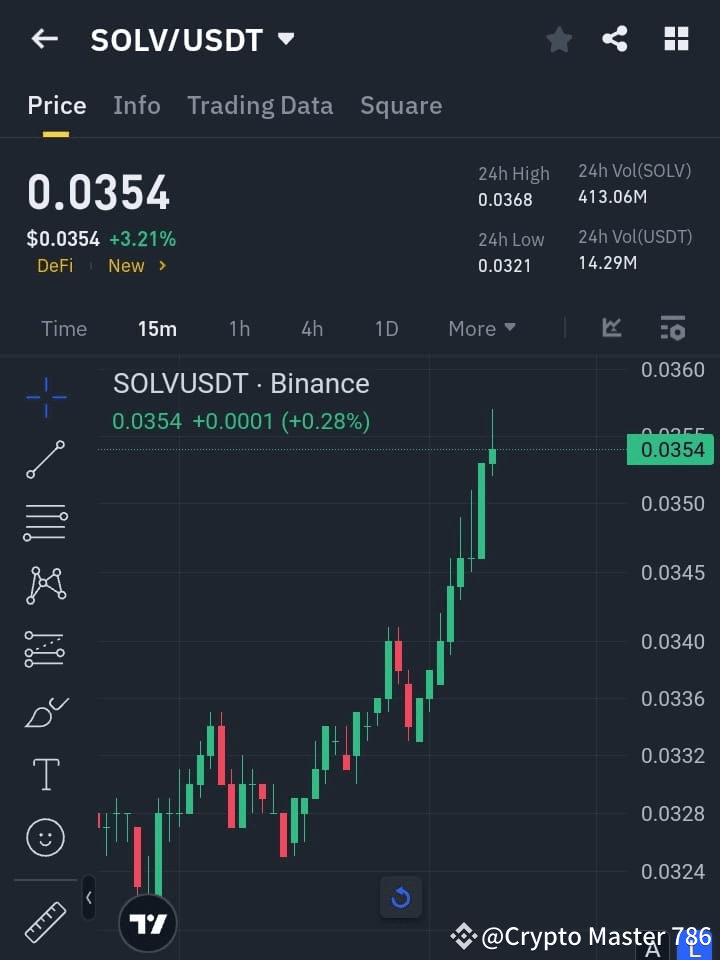Open the emoji sticker tool
Screen dimensions: 720x960
coord(44,837)
